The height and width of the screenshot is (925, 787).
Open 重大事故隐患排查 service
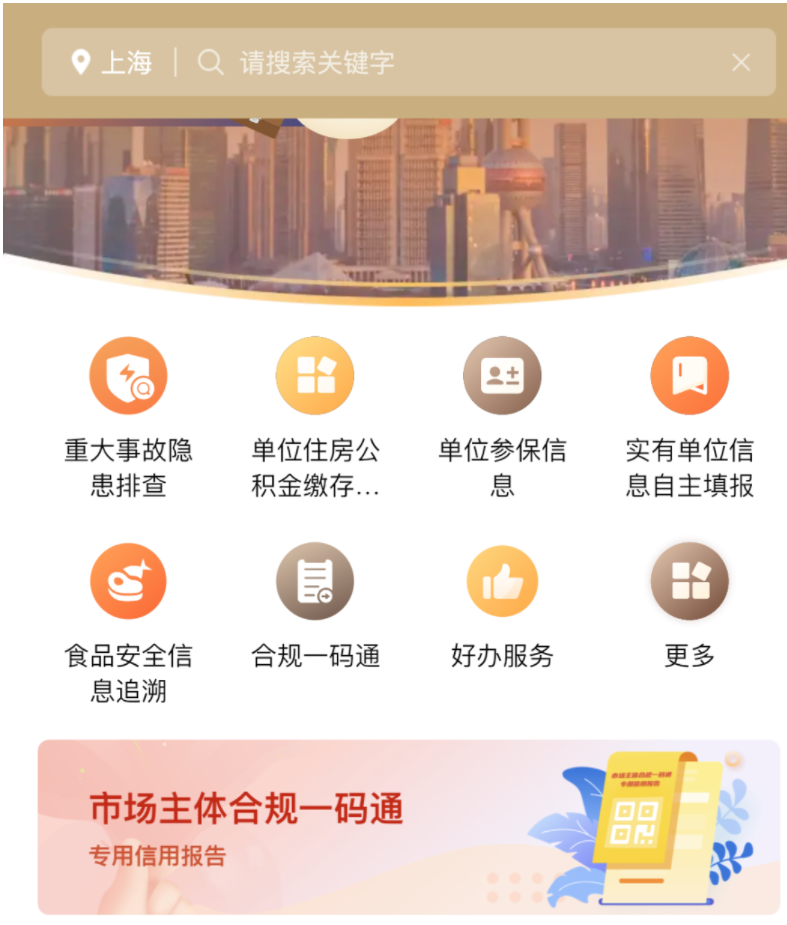pyautogui.click(x=128, y=377)
